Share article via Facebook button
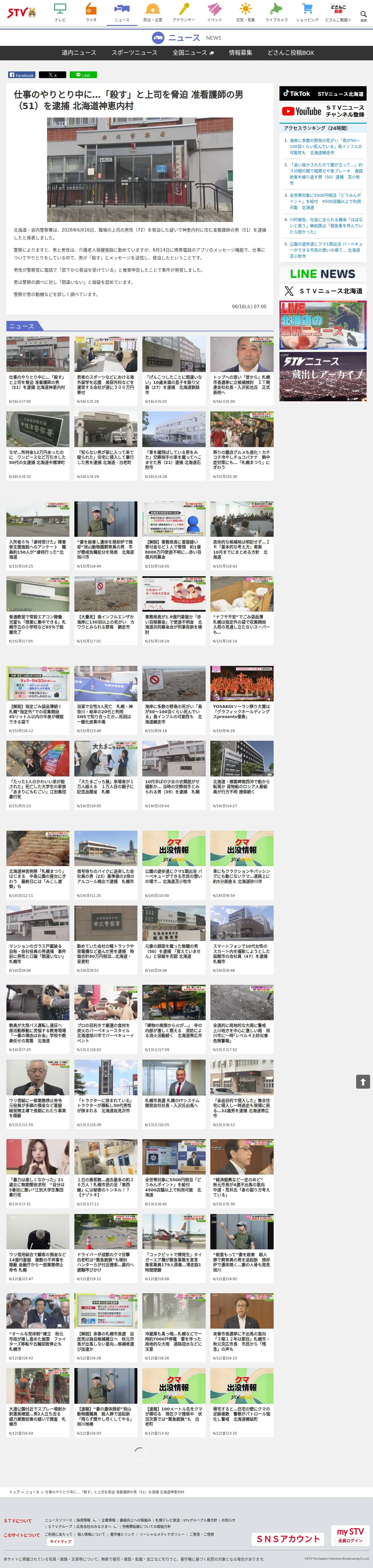The image size is (373, 1568). coord(21,75)
